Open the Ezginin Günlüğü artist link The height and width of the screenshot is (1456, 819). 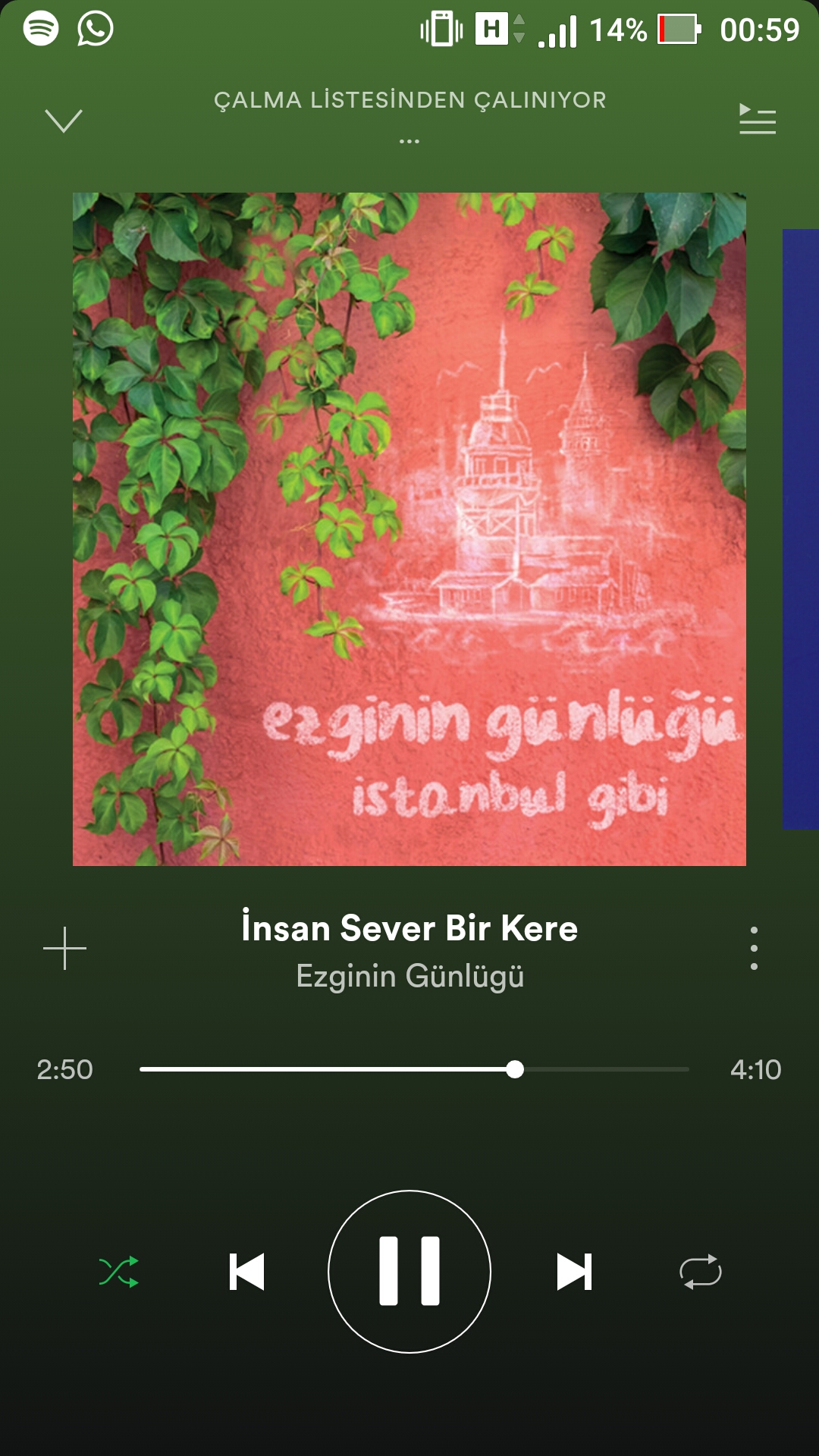click(x=409, y=976)
